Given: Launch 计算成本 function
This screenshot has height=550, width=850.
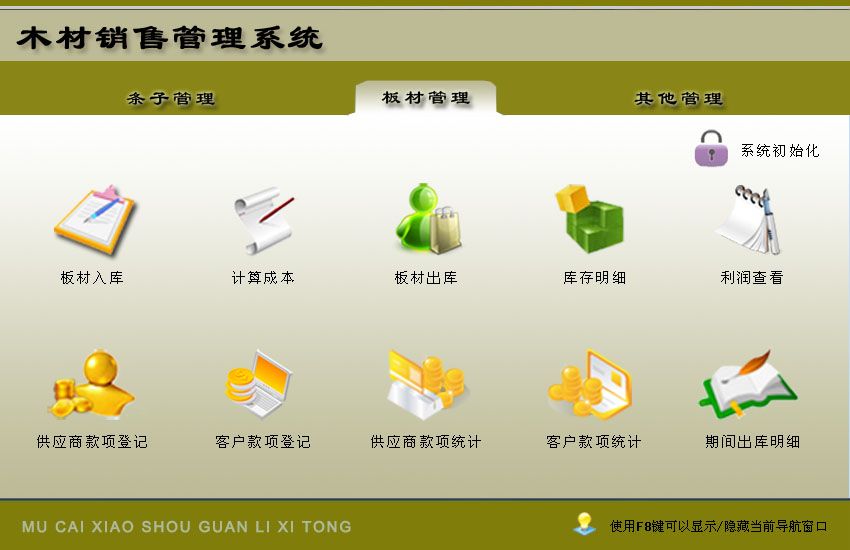Looking at the screenshot, I should pyautogui.click(x=263, y=222).
